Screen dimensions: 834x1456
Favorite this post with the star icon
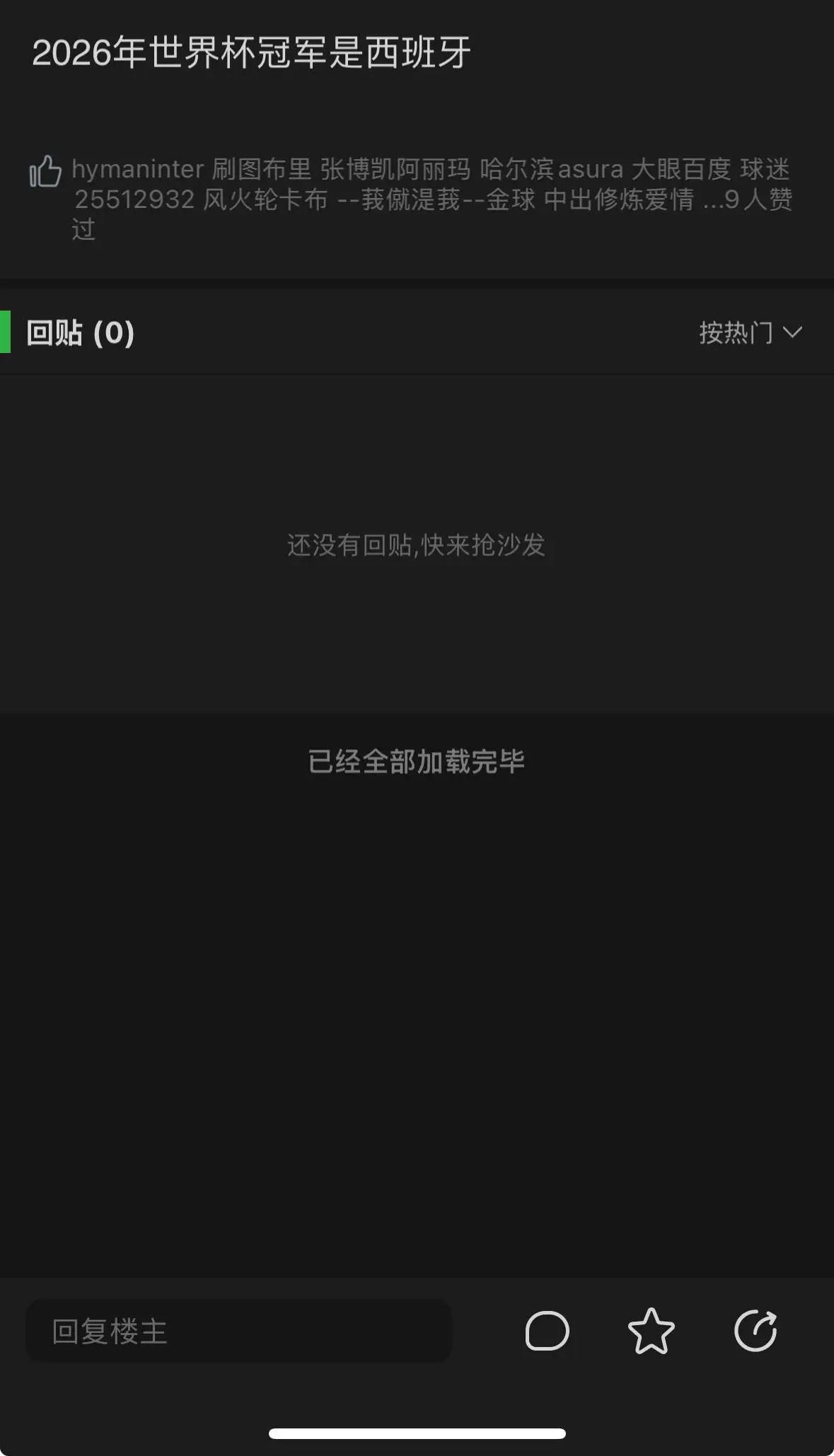coord(651,1331)
